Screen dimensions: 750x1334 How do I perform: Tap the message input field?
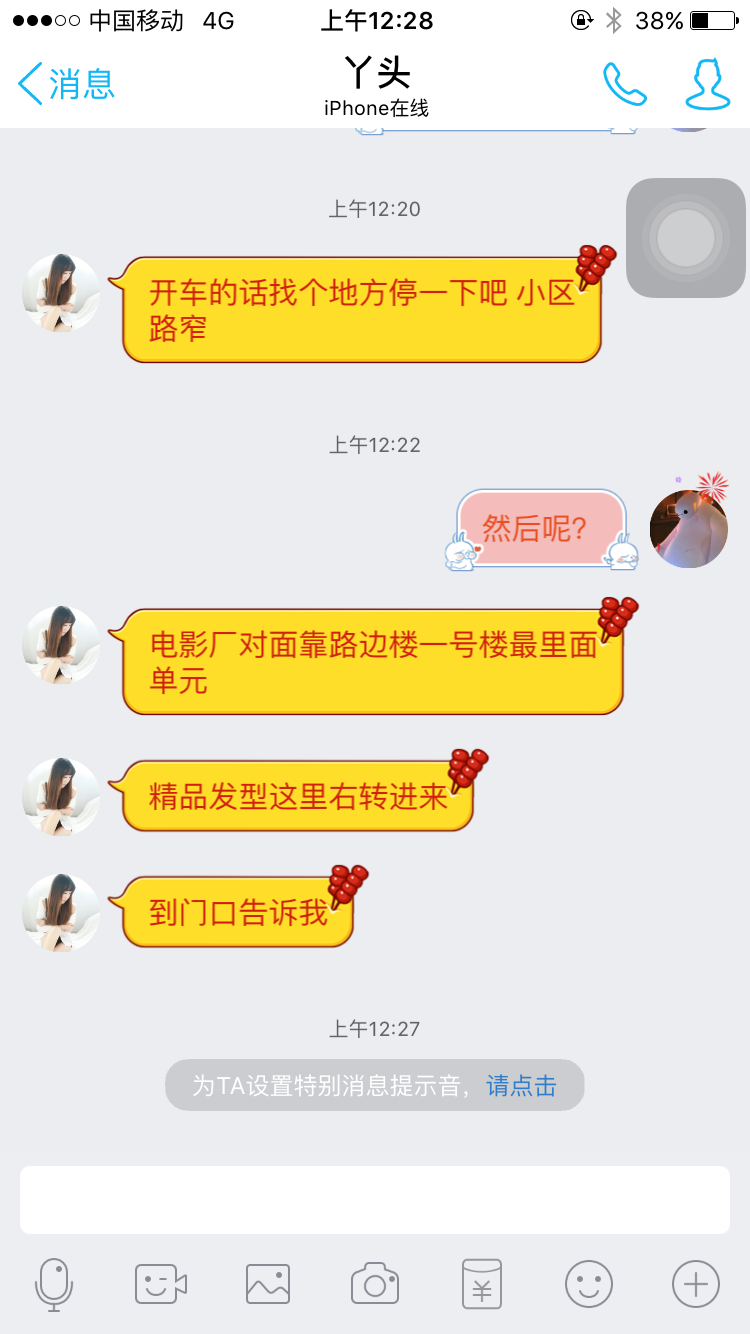click(x=375, y=1199)
